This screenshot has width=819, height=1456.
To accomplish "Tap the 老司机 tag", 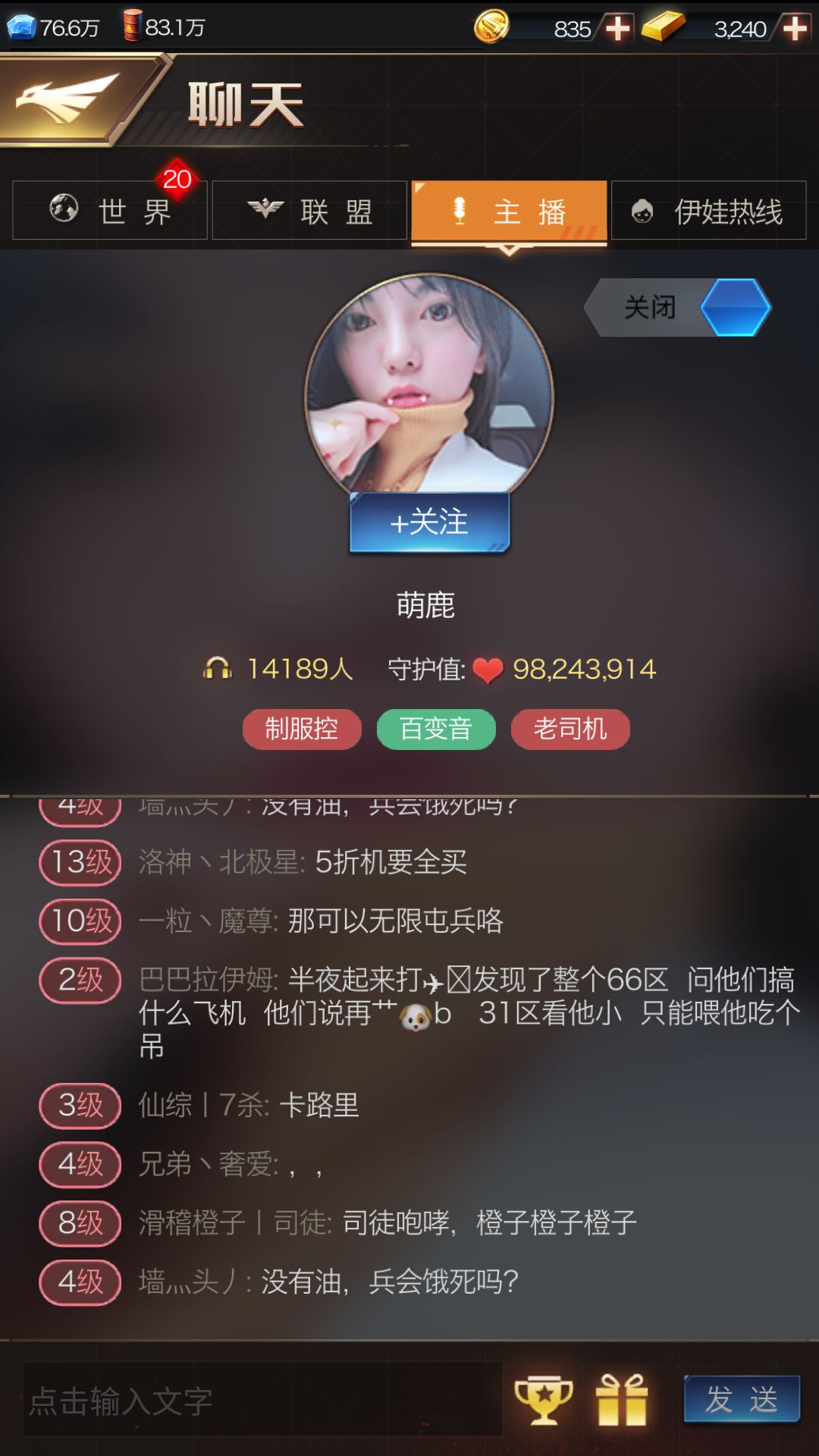I will (x=570, y=730).
